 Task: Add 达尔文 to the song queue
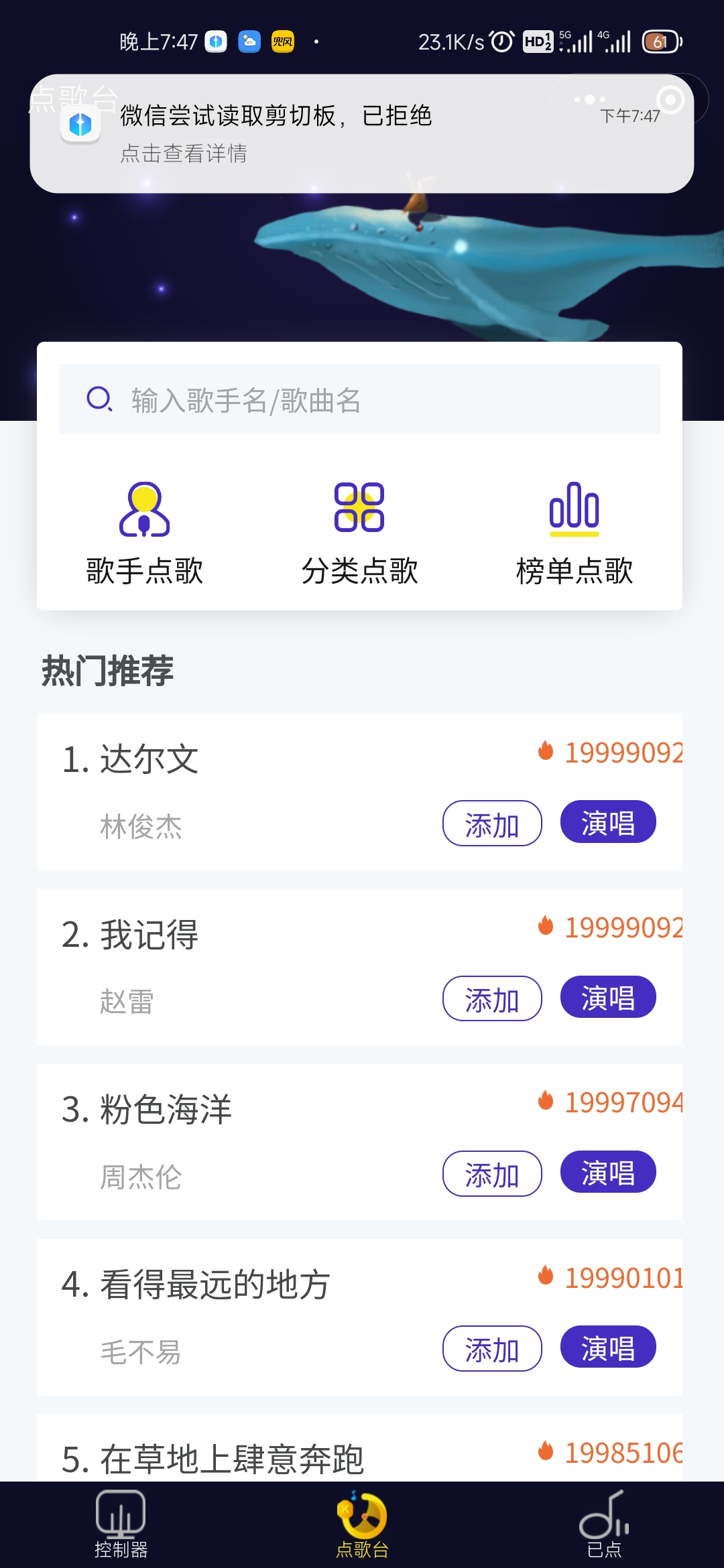[x=491, y=824]
